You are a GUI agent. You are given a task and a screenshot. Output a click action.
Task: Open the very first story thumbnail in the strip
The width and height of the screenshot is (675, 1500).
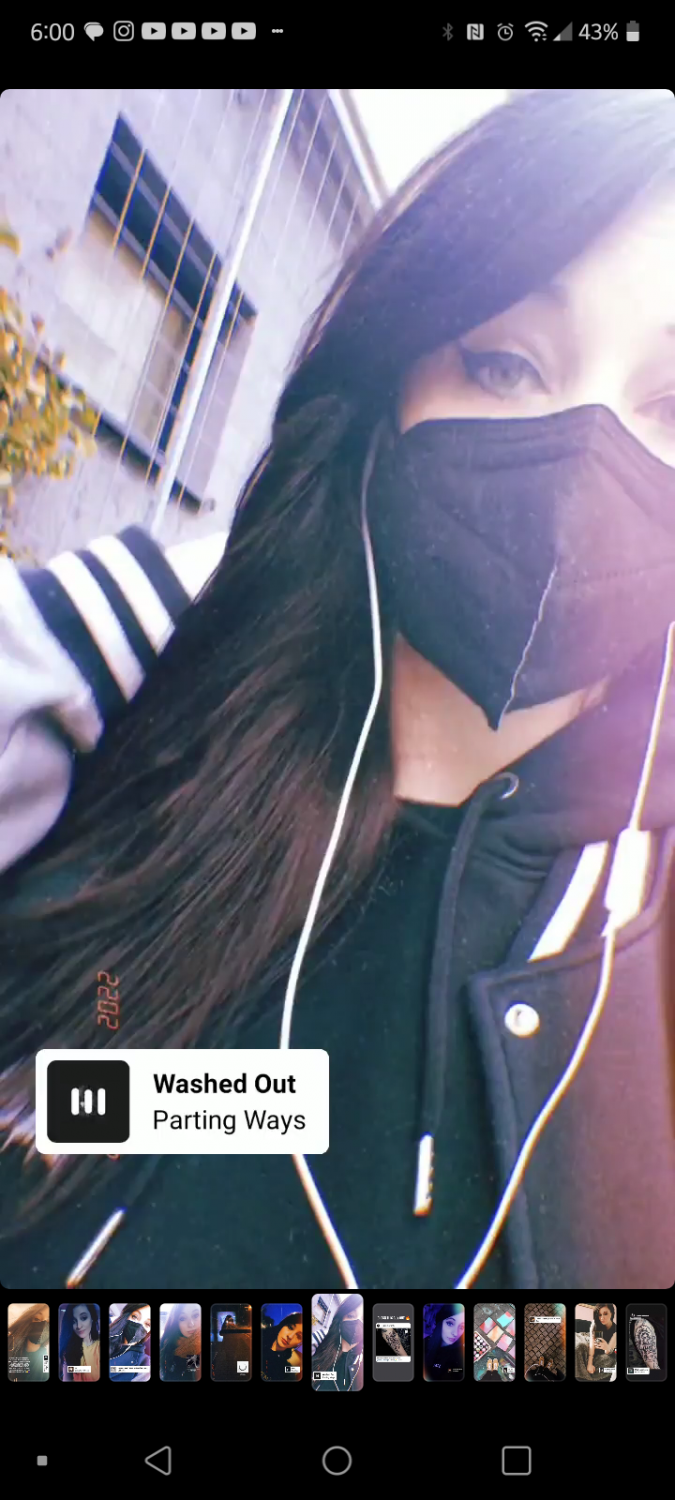click(x=28, y=1342)
